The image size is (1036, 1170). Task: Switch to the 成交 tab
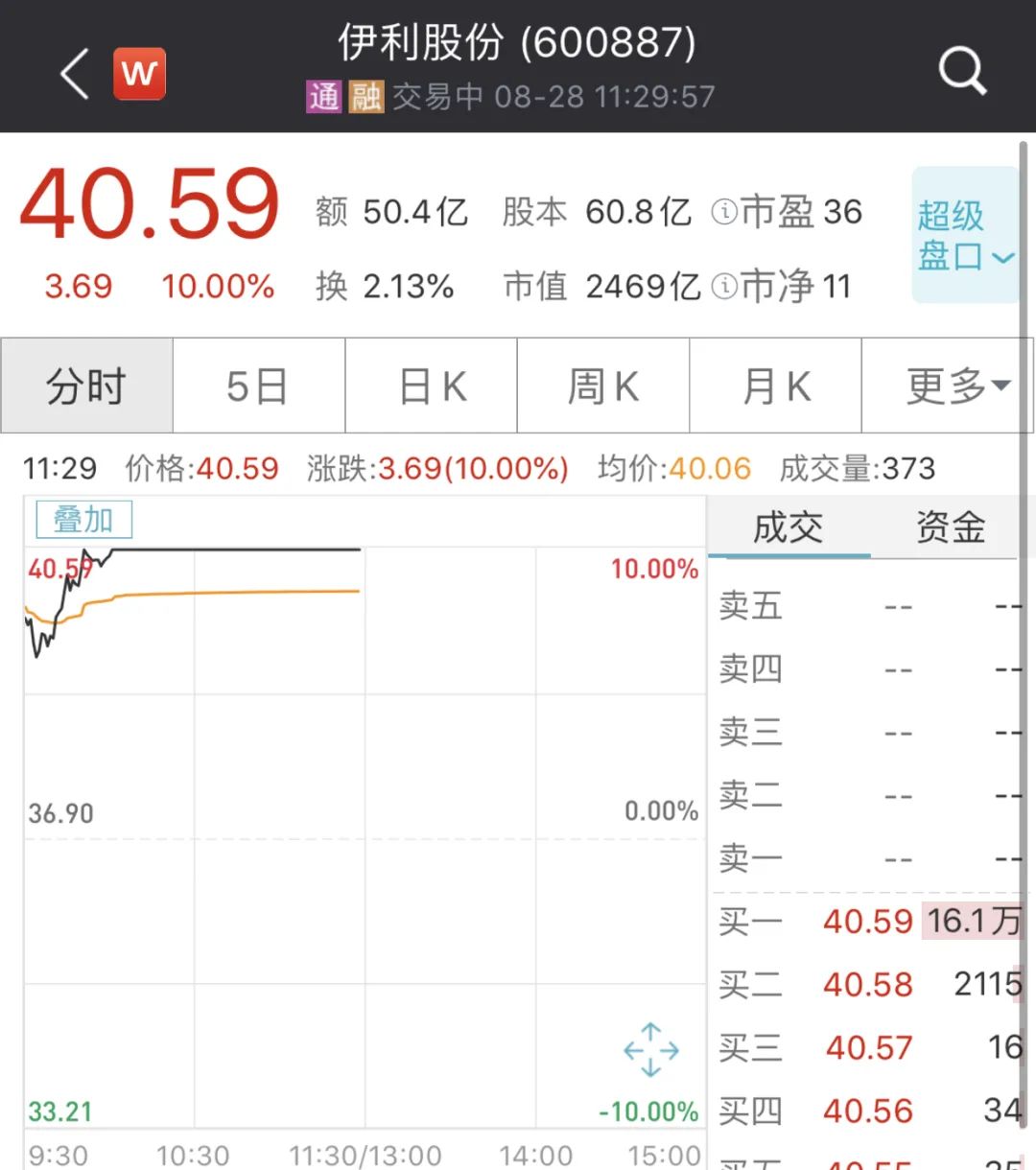pos(789,528)
